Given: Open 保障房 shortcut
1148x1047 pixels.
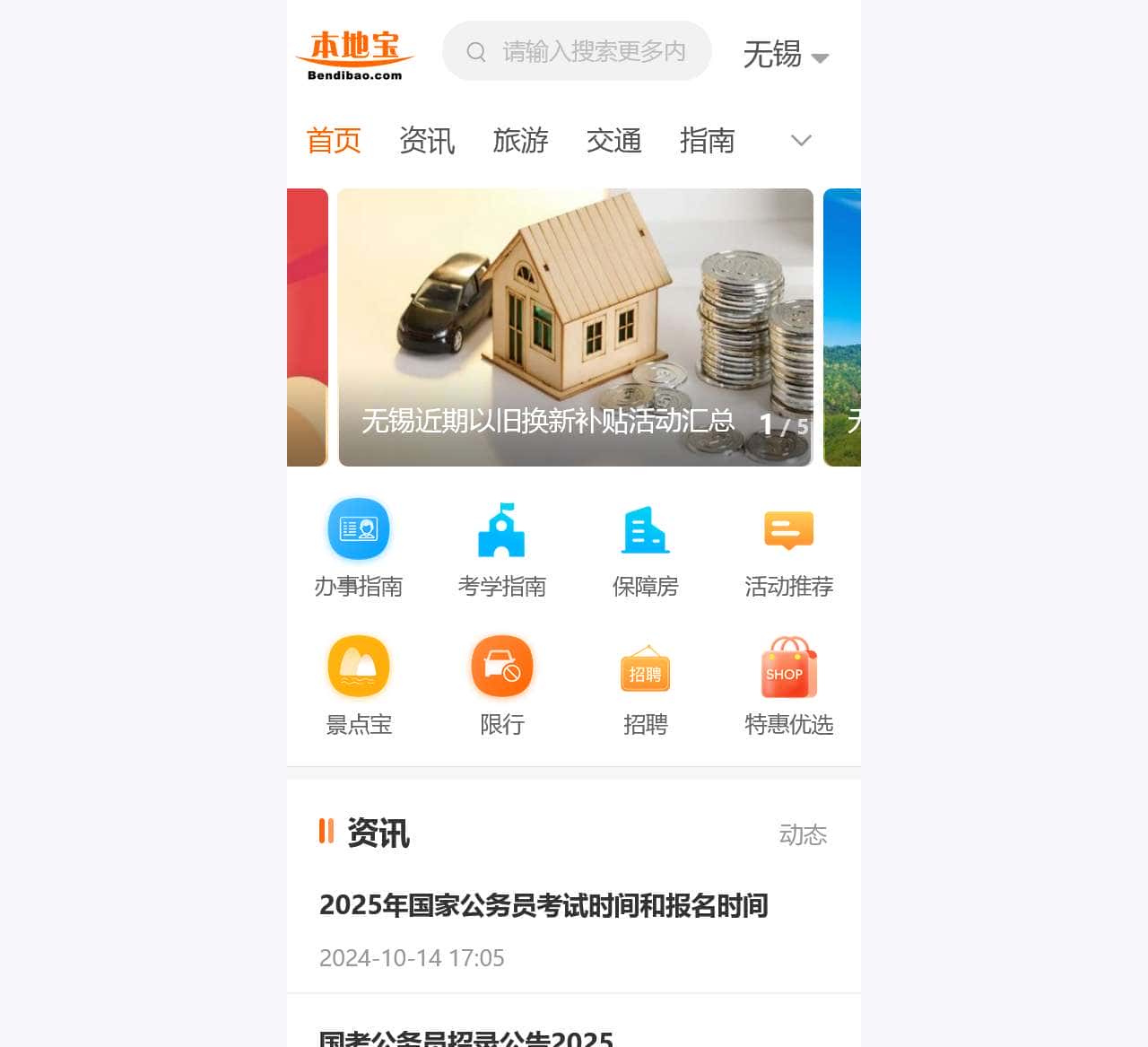Looking at the screenshot, I should click(646, 548).
